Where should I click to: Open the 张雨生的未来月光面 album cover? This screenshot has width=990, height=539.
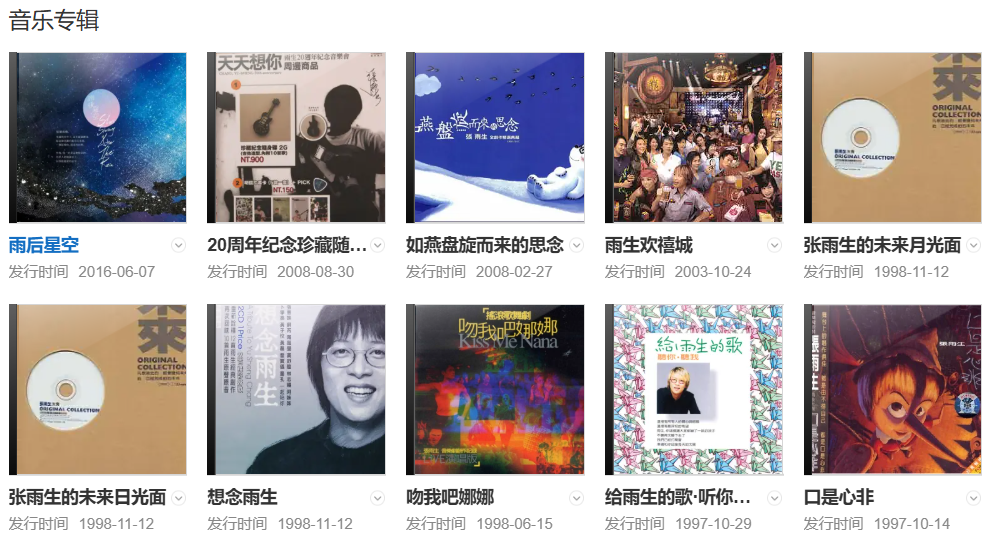(892, 137)
